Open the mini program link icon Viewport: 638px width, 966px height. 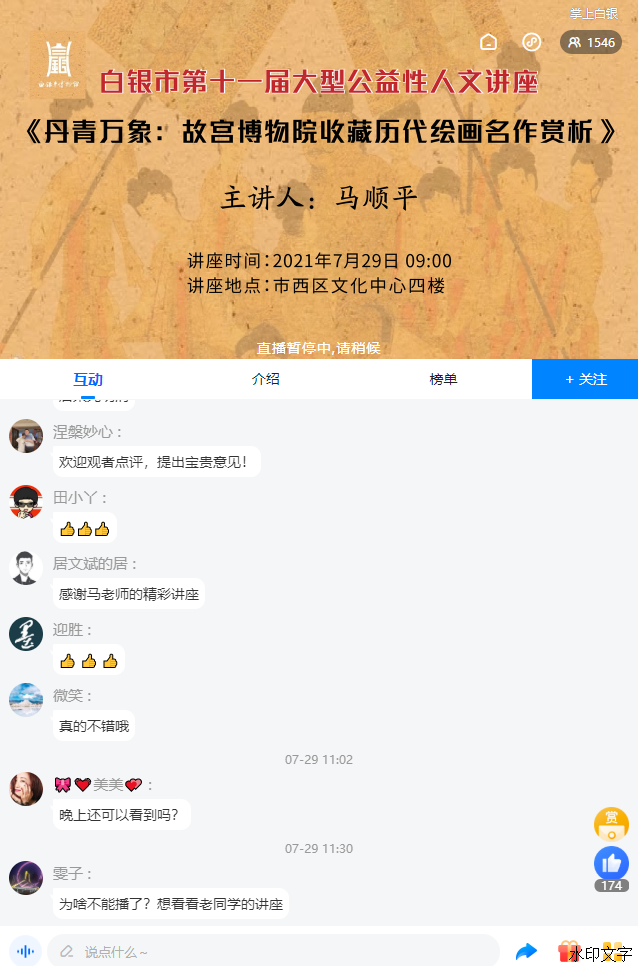click(x=532, y=42)
